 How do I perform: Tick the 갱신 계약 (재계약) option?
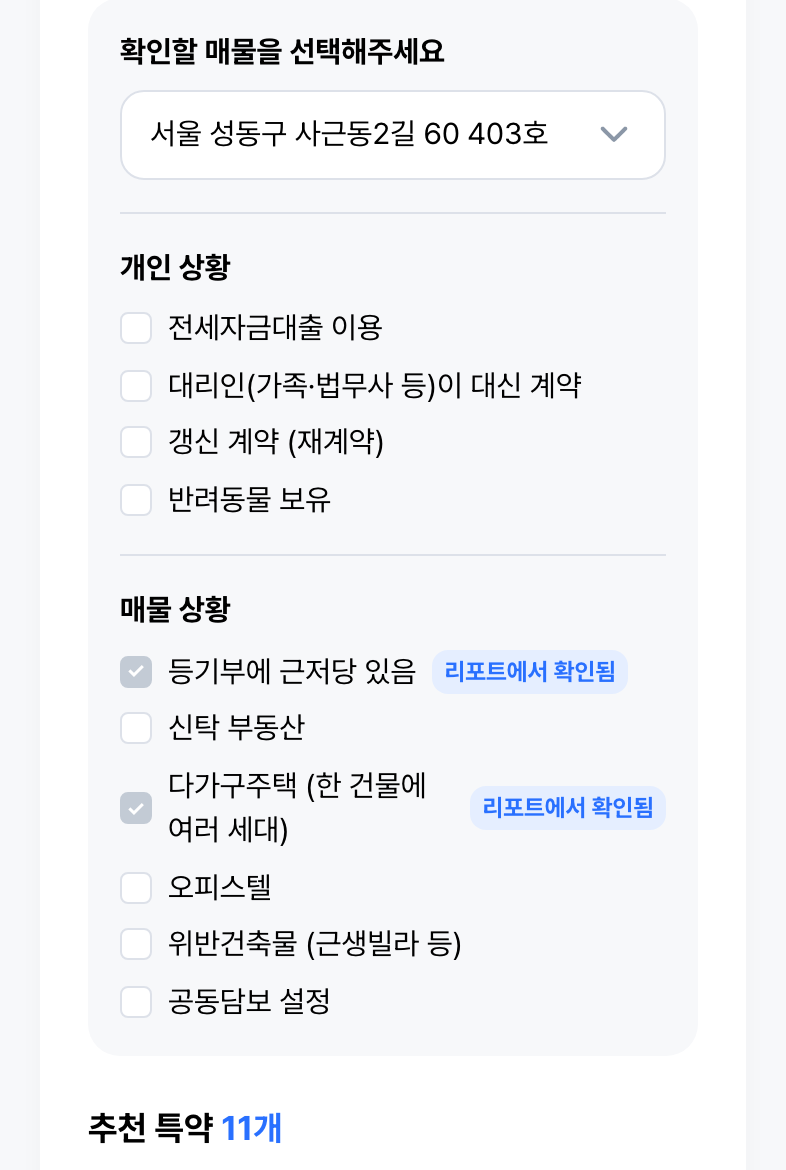pos(136,442)
